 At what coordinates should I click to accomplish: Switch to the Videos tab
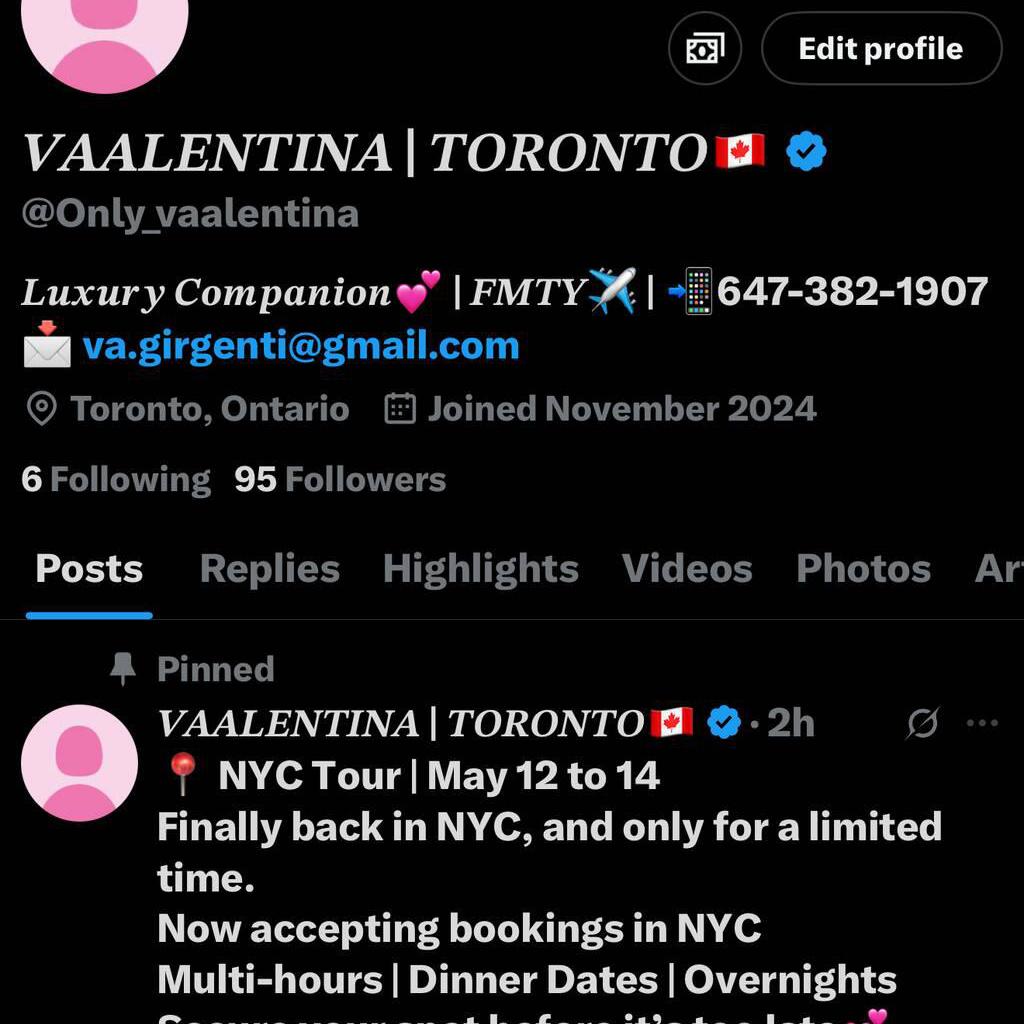pos(687,569)
